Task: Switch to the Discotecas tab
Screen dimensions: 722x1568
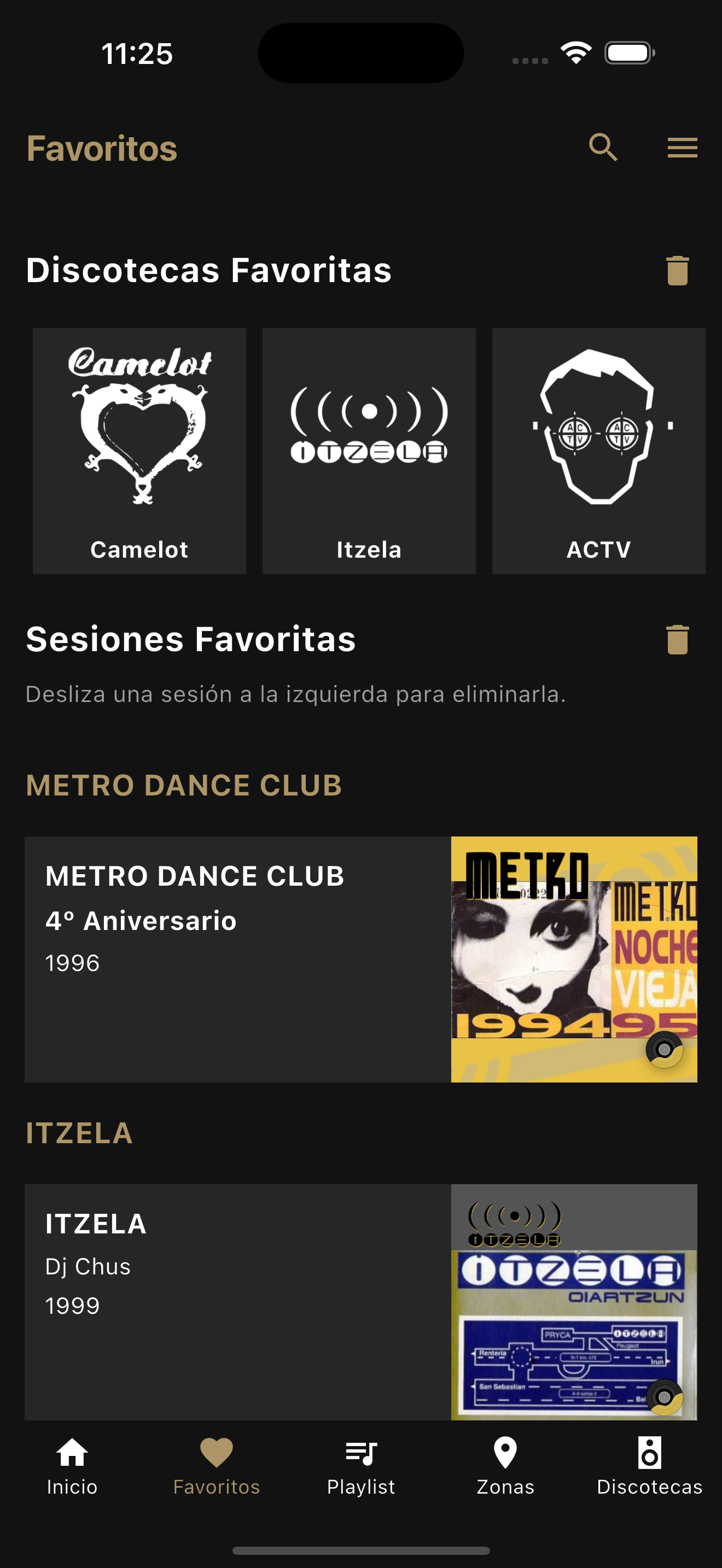Action: click(x=650, y=1467)
